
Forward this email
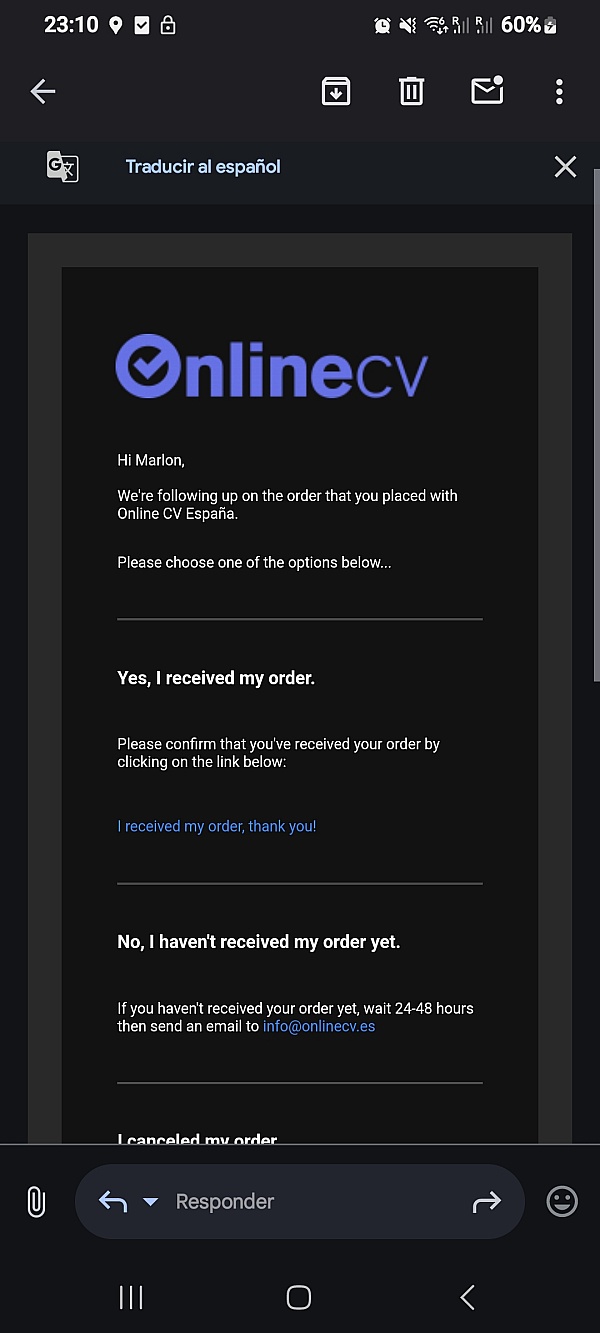[x=486, y=1202]
